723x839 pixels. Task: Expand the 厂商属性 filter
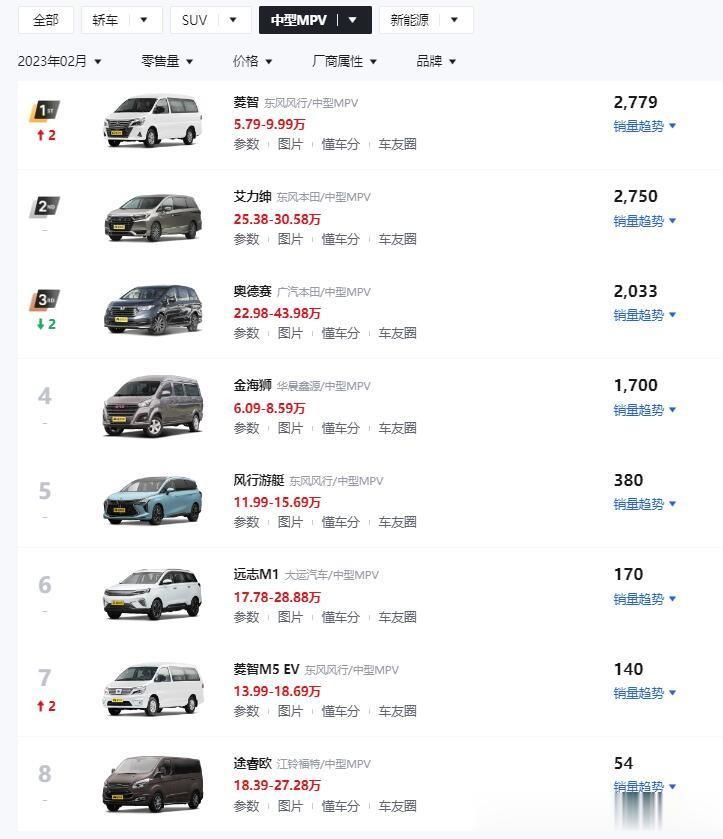coord(345,61)
